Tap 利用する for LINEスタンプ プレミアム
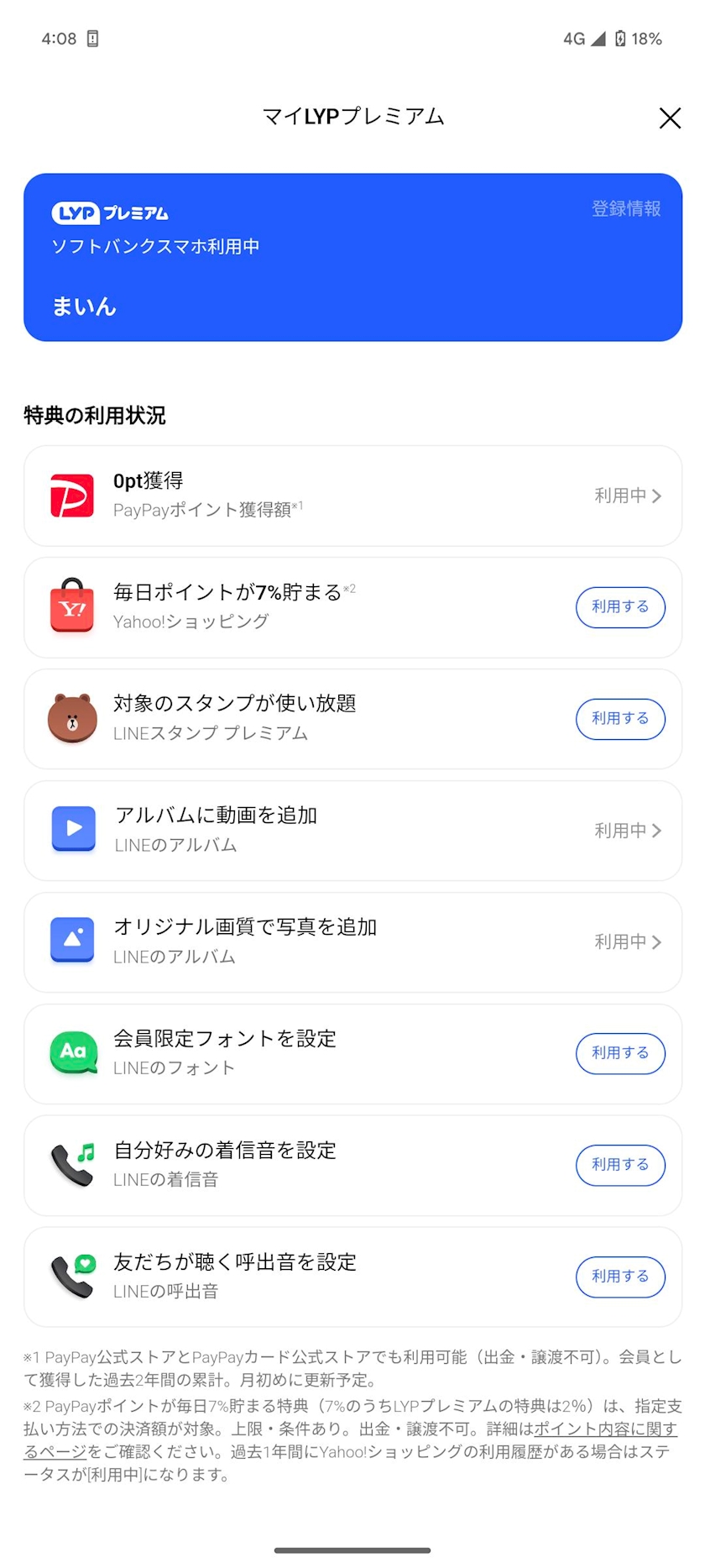The width and height of the screenshot is (705, 1568). click(x=620, y=719)
